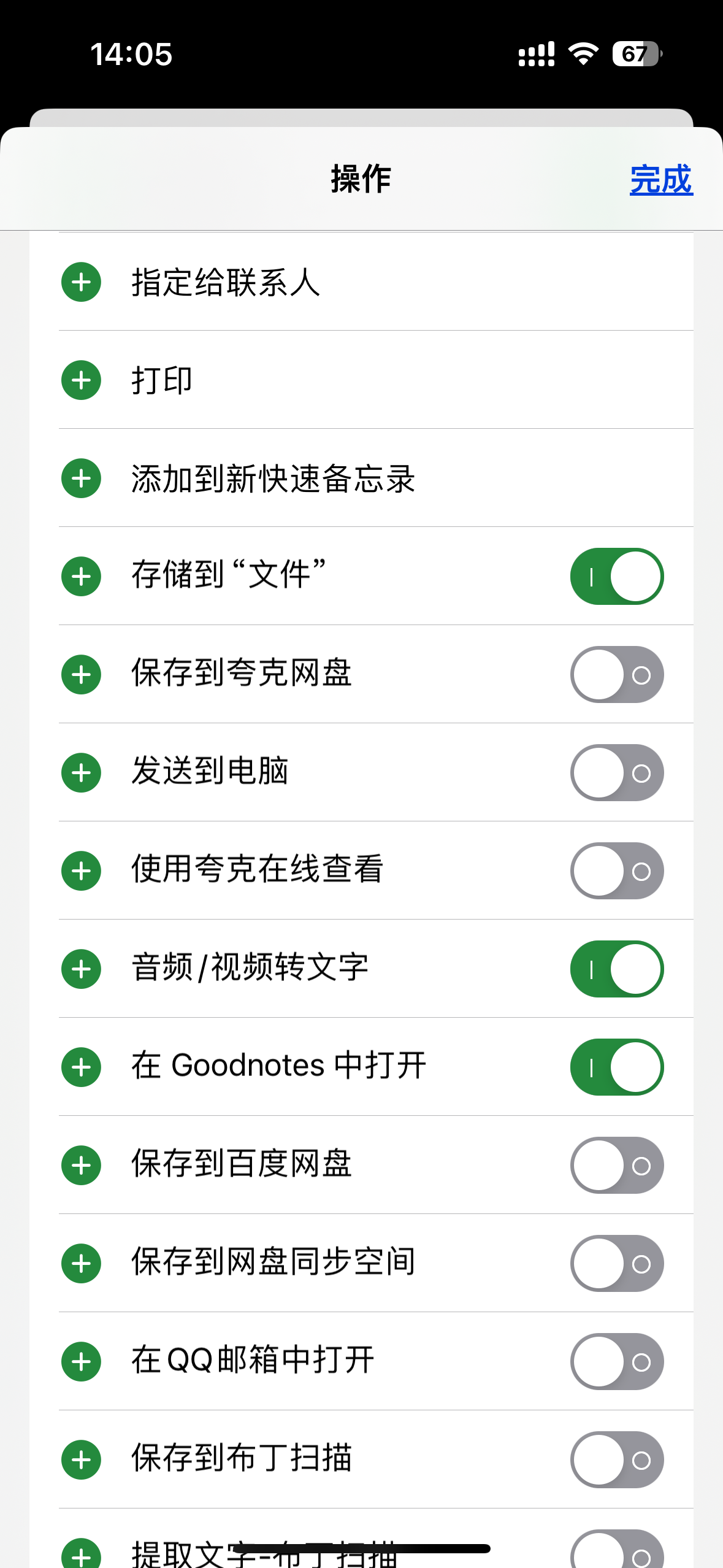
Task: Toggle on 使用夸克在线查看
Action: (x=617, y=871)
